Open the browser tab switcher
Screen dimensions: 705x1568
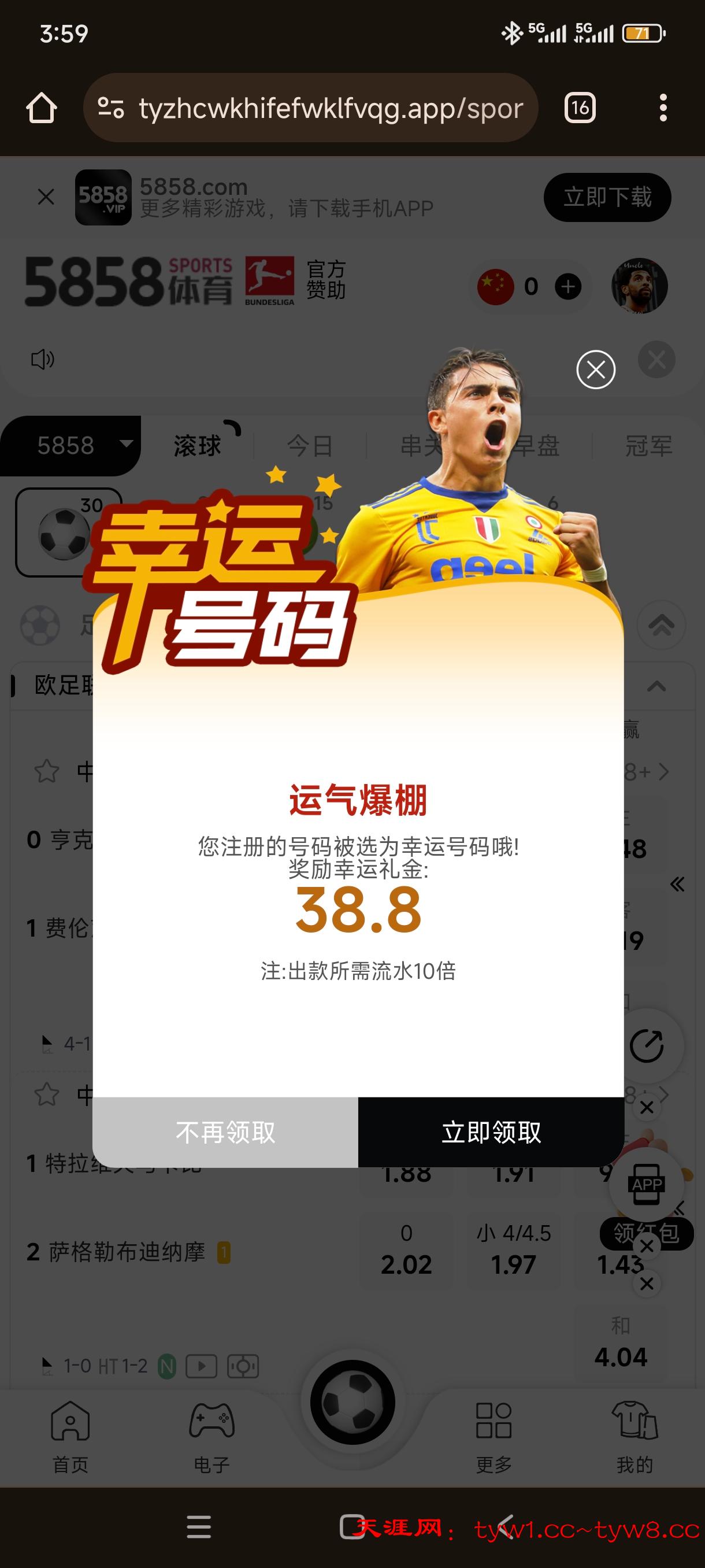(580, 108)
